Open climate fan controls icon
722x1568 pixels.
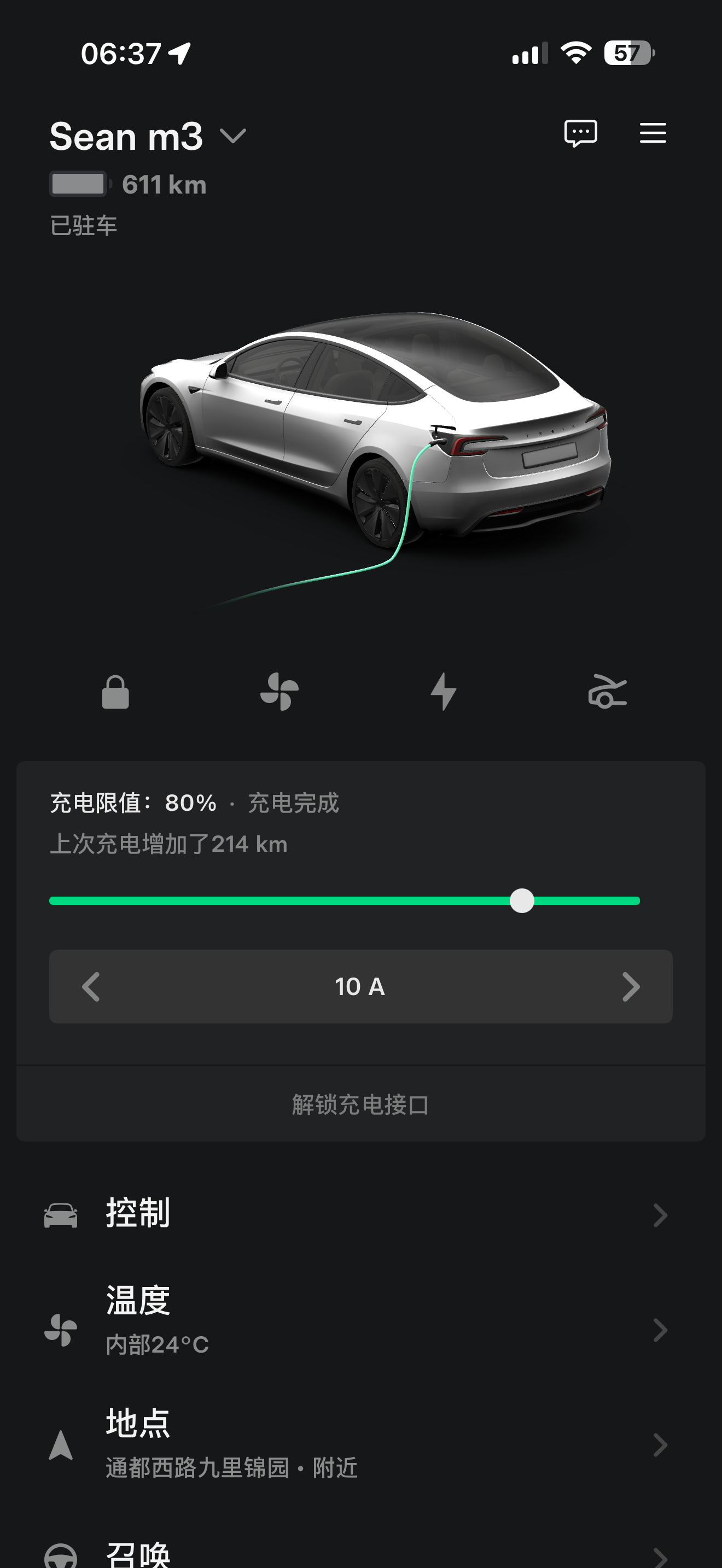point(280,693)
